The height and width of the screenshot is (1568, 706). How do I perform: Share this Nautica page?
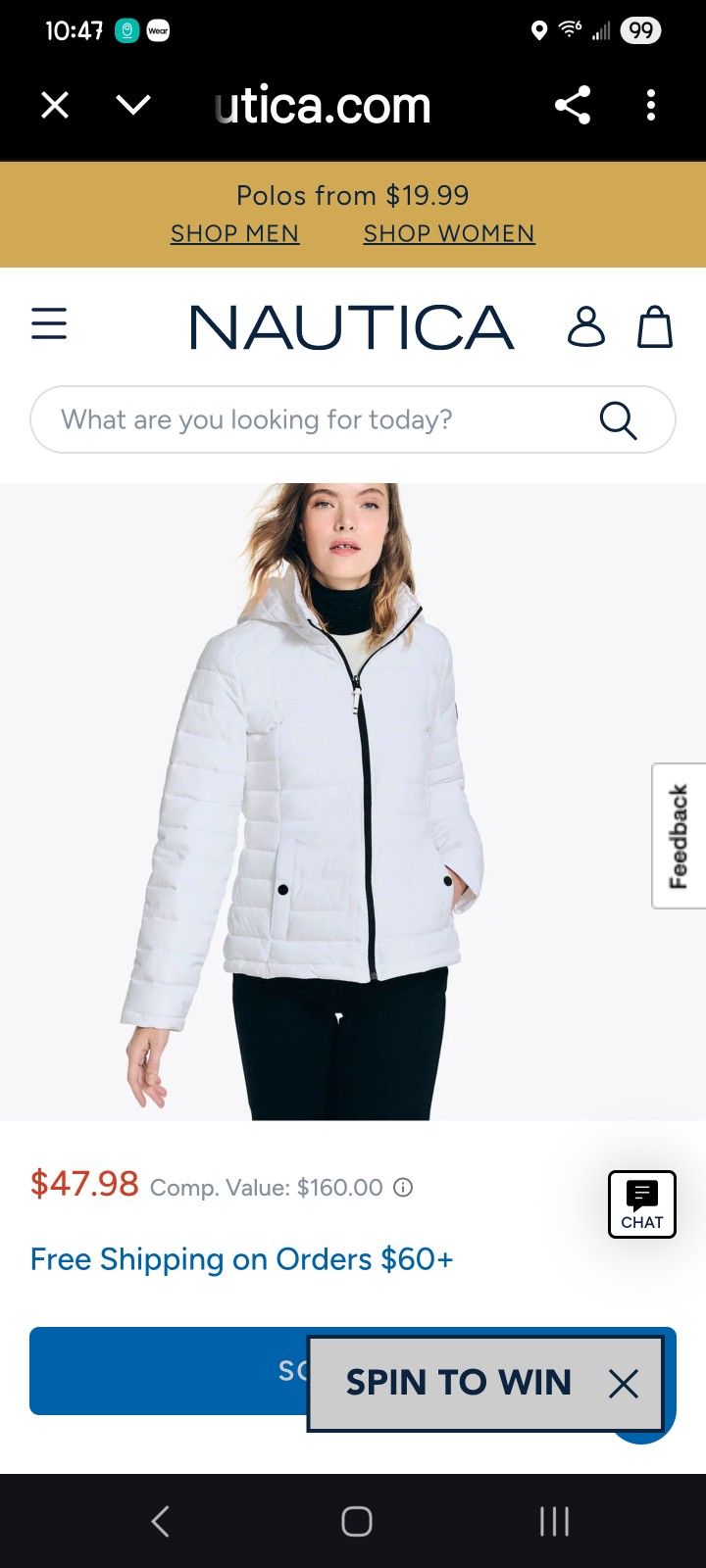[573, 105]
